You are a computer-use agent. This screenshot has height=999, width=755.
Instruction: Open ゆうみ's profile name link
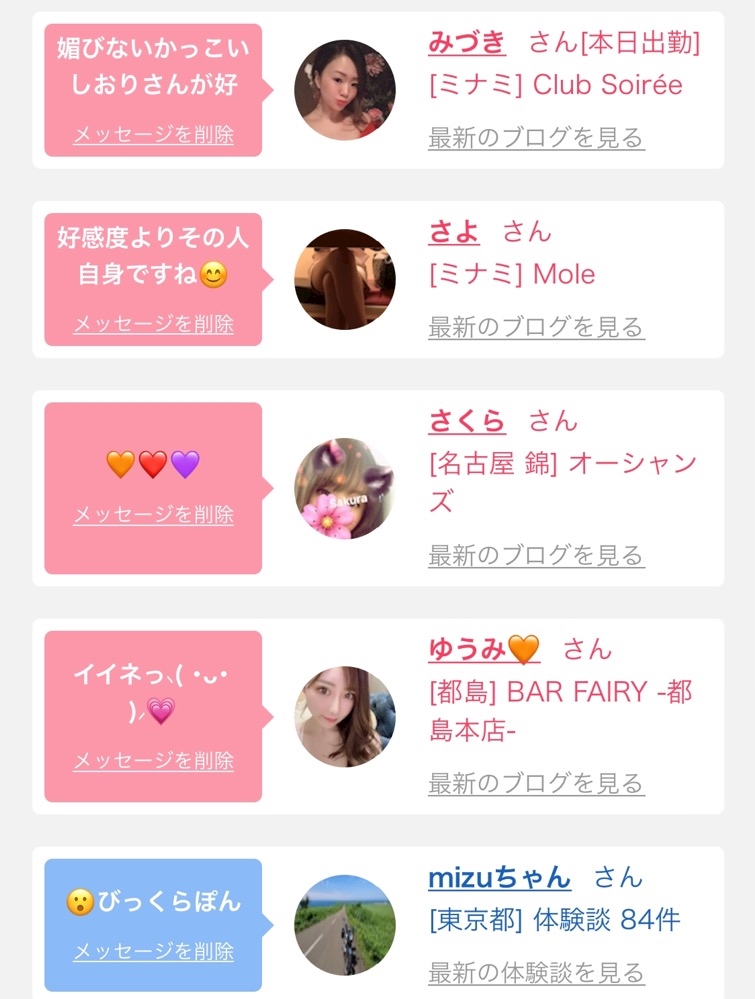[484, 650]
